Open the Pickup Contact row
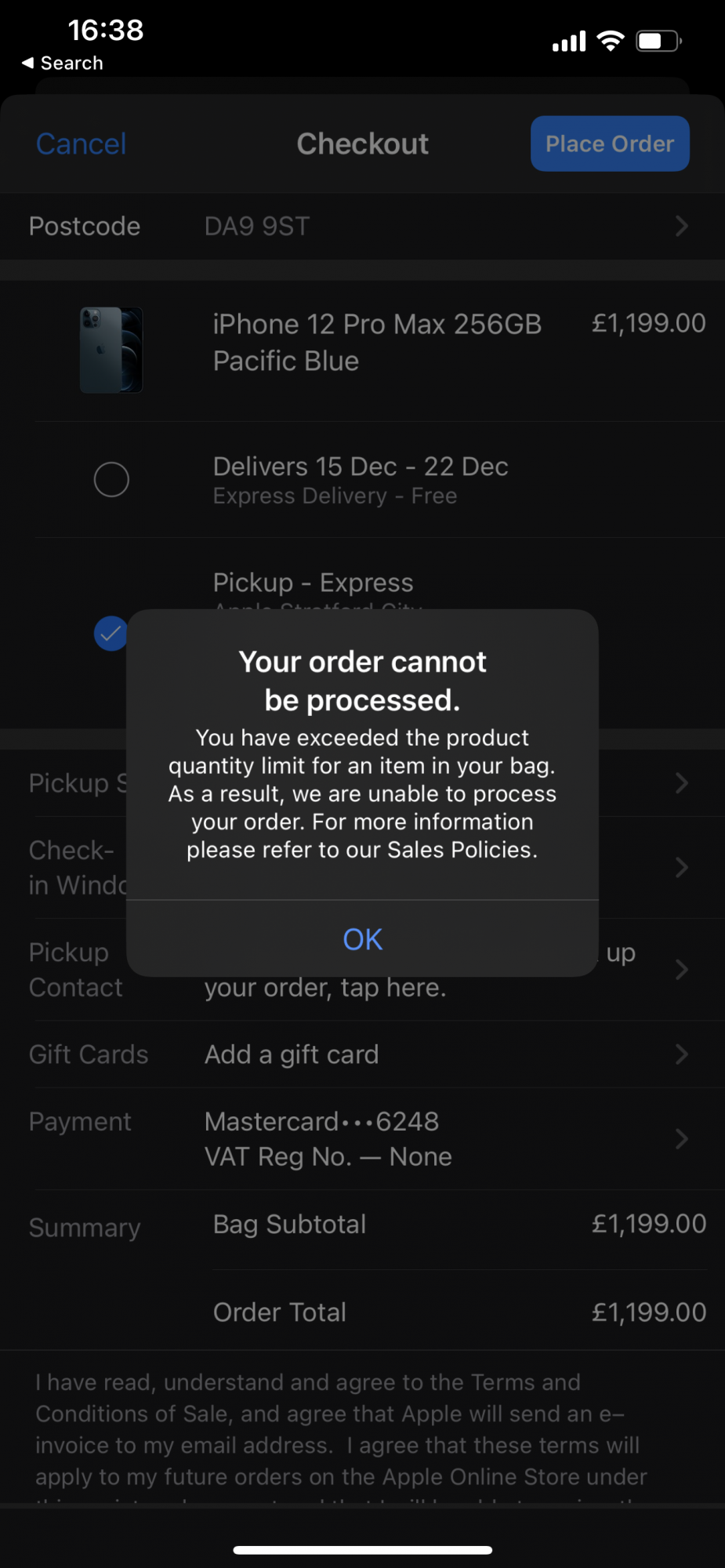 tap(362, 970)
